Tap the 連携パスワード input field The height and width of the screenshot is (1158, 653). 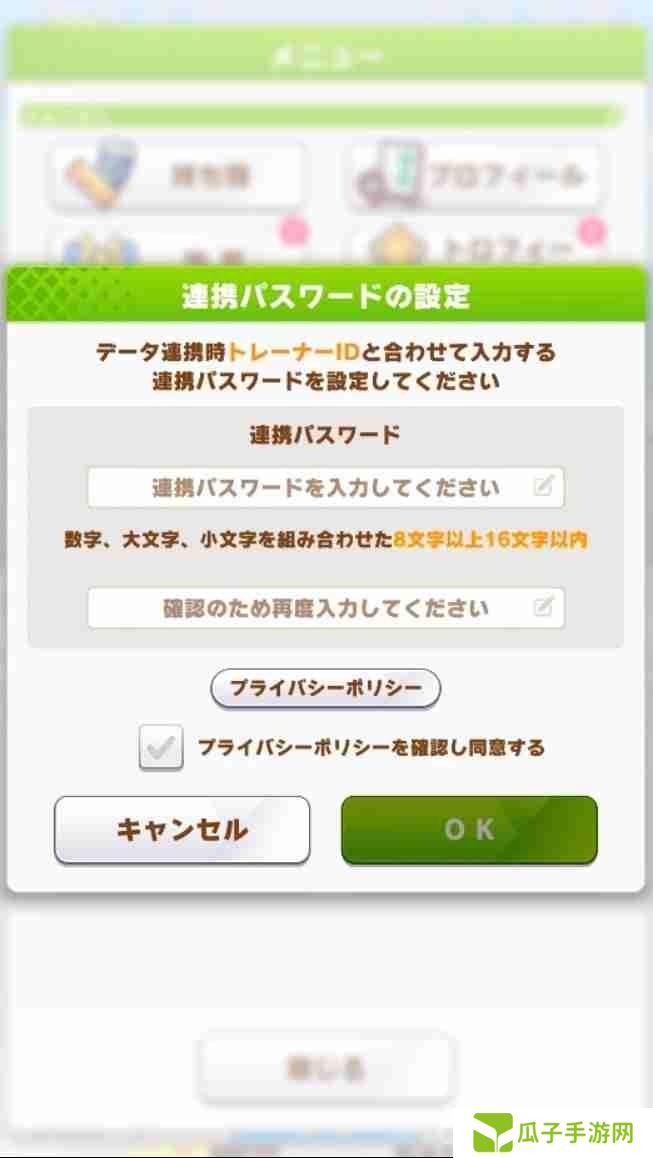coord(325,488)
